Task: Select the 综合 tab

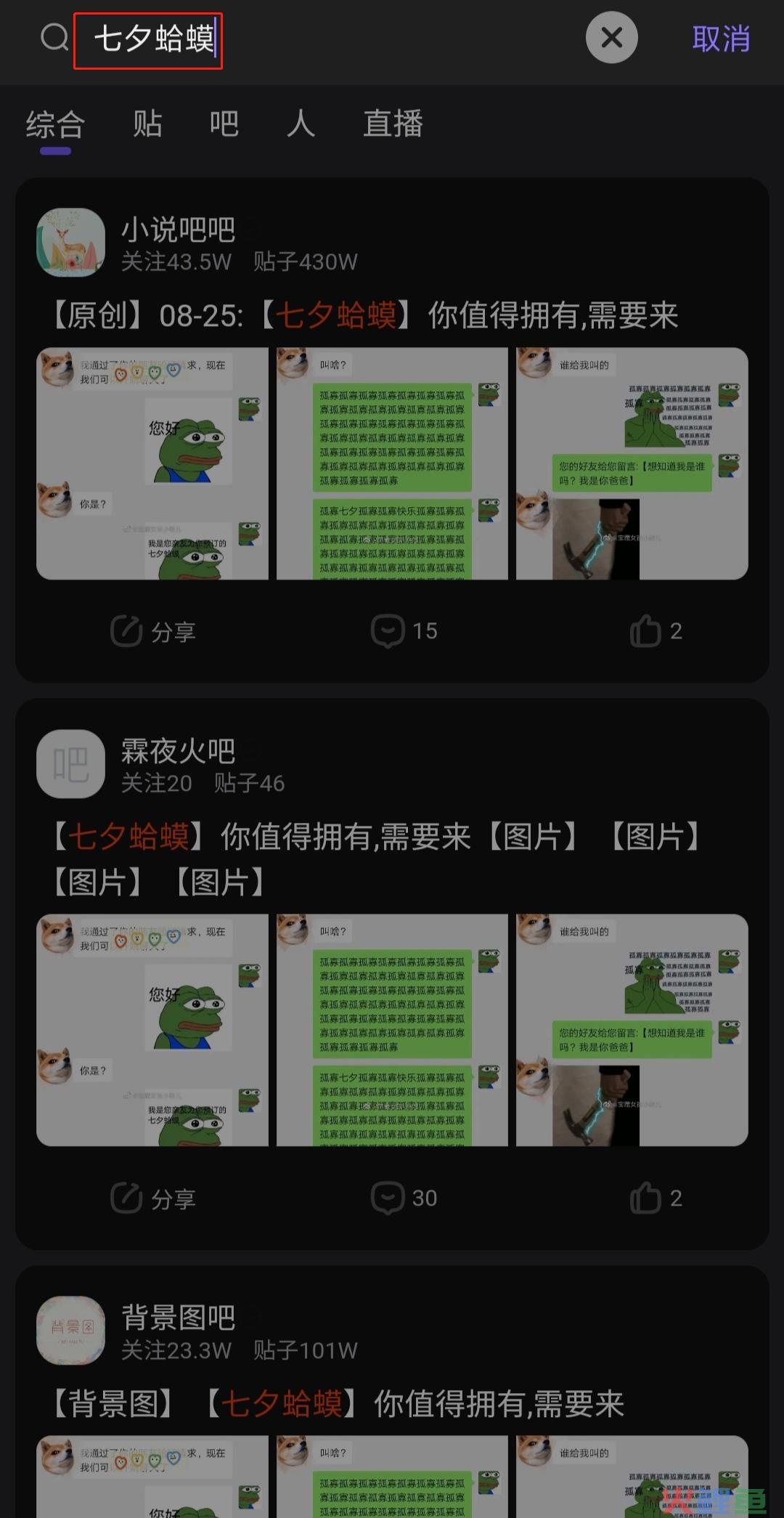Action: click(55, 124)
